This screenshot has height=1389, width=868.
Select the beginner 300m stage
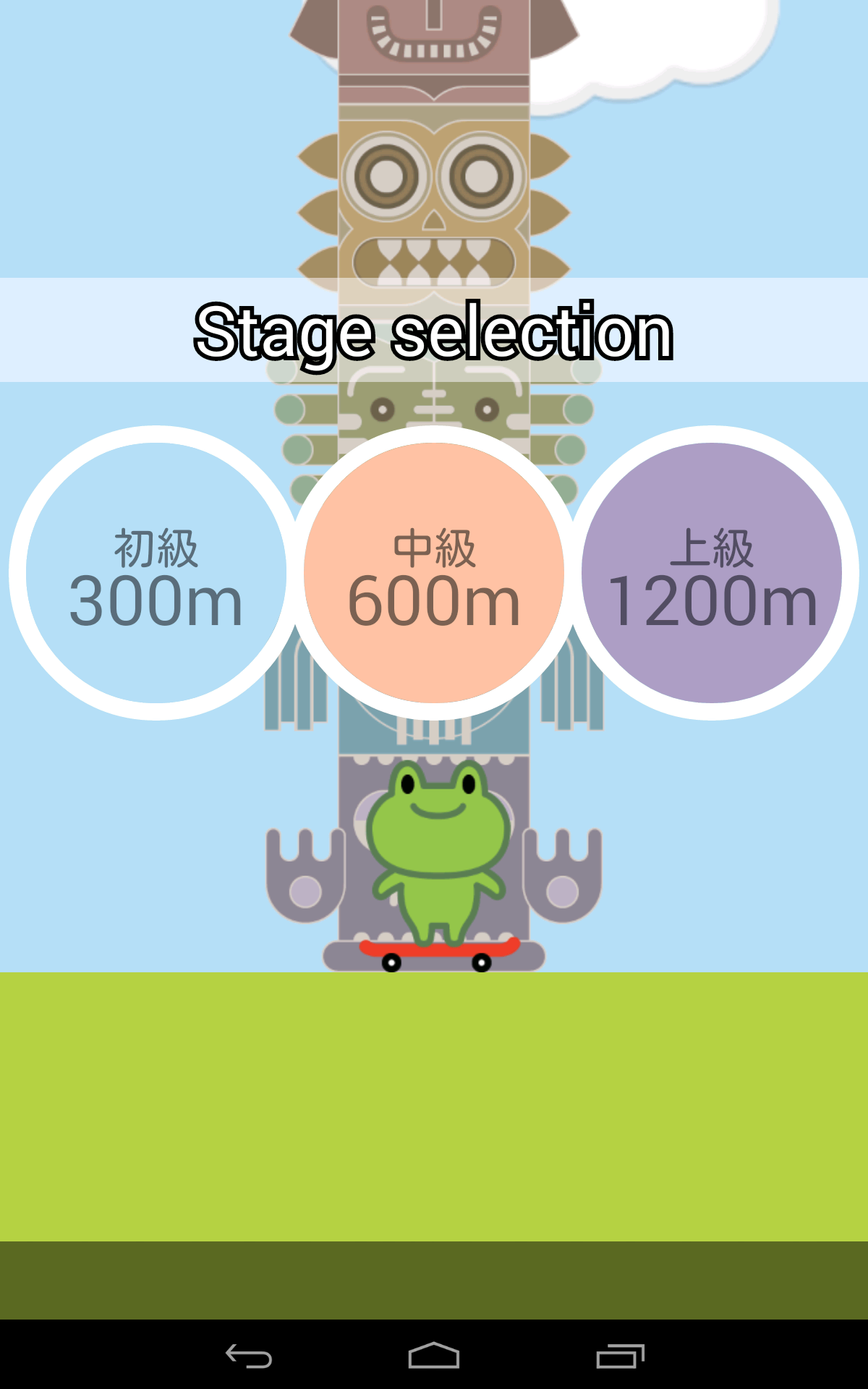156,573
